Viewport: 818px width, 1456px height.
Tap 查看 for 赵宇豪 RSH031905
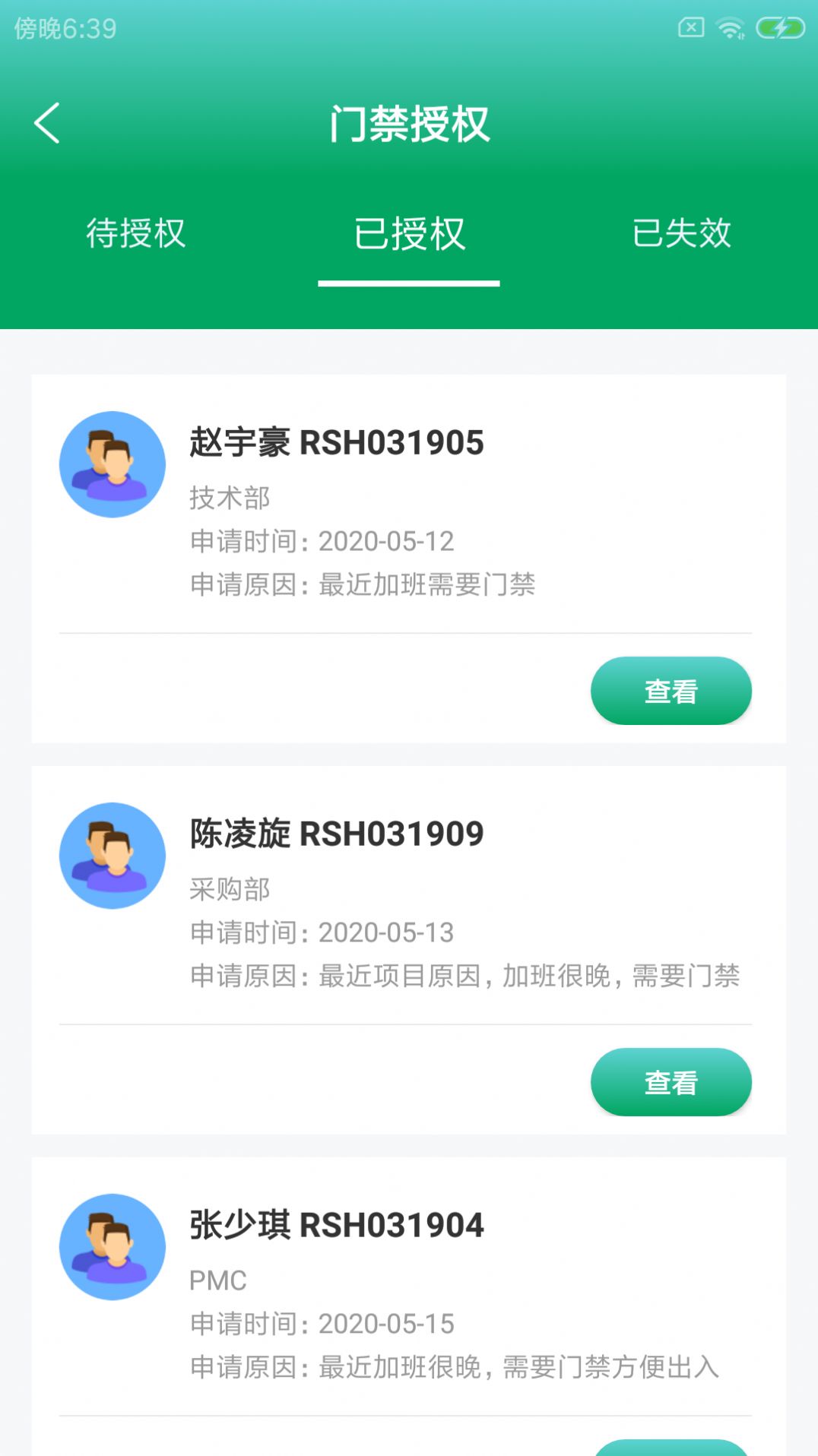(x=671, y=691)
